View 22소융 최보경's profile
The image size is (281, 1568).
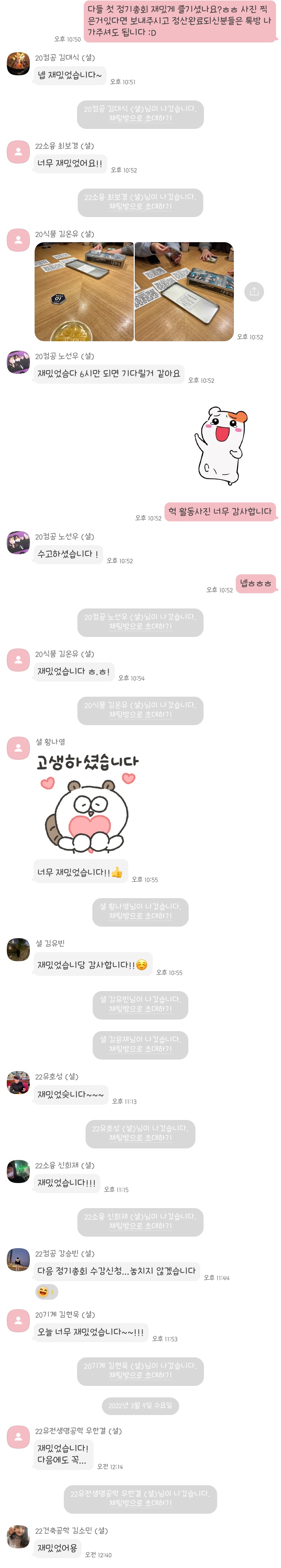[18, 152]
